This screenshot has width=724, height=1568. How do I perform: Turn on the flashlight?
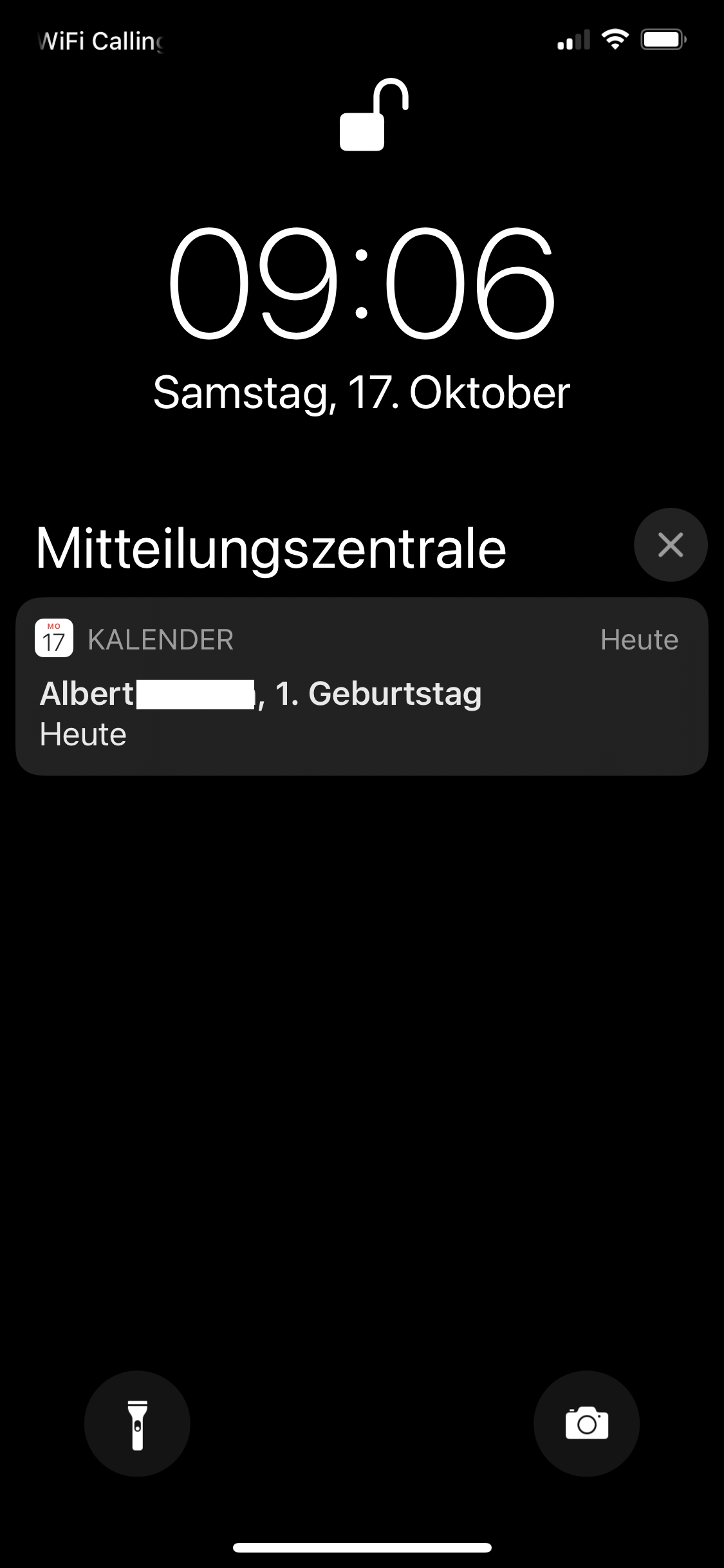(x=137, y=1424)
